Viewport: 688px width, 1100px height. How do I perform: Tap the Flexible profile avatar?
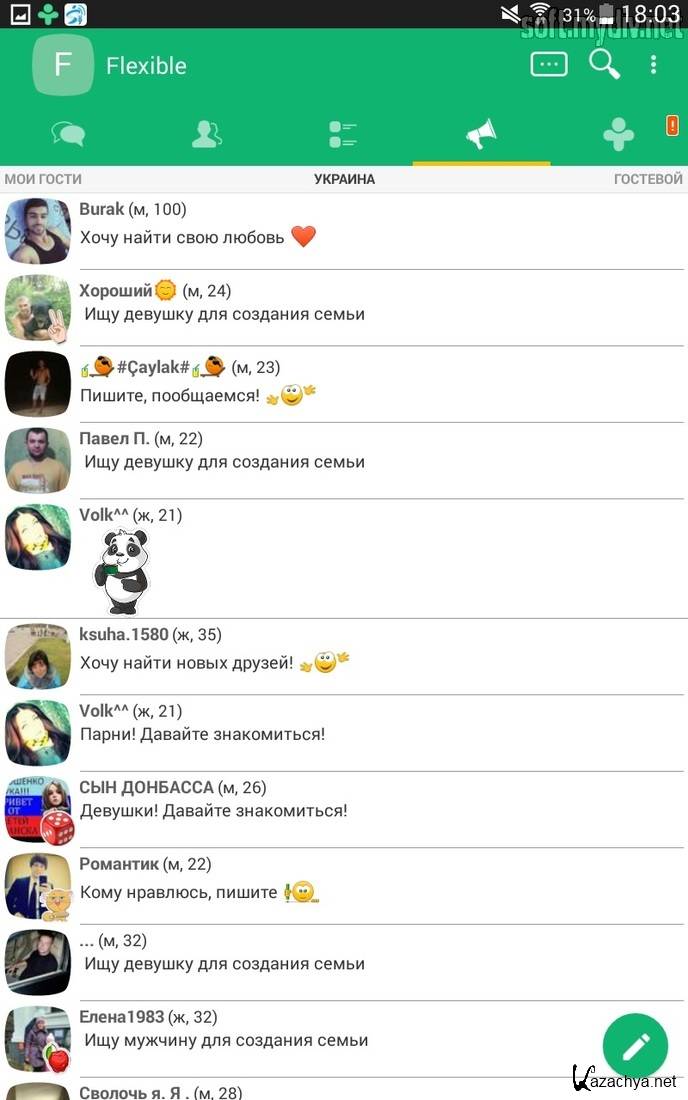(63, 65)
